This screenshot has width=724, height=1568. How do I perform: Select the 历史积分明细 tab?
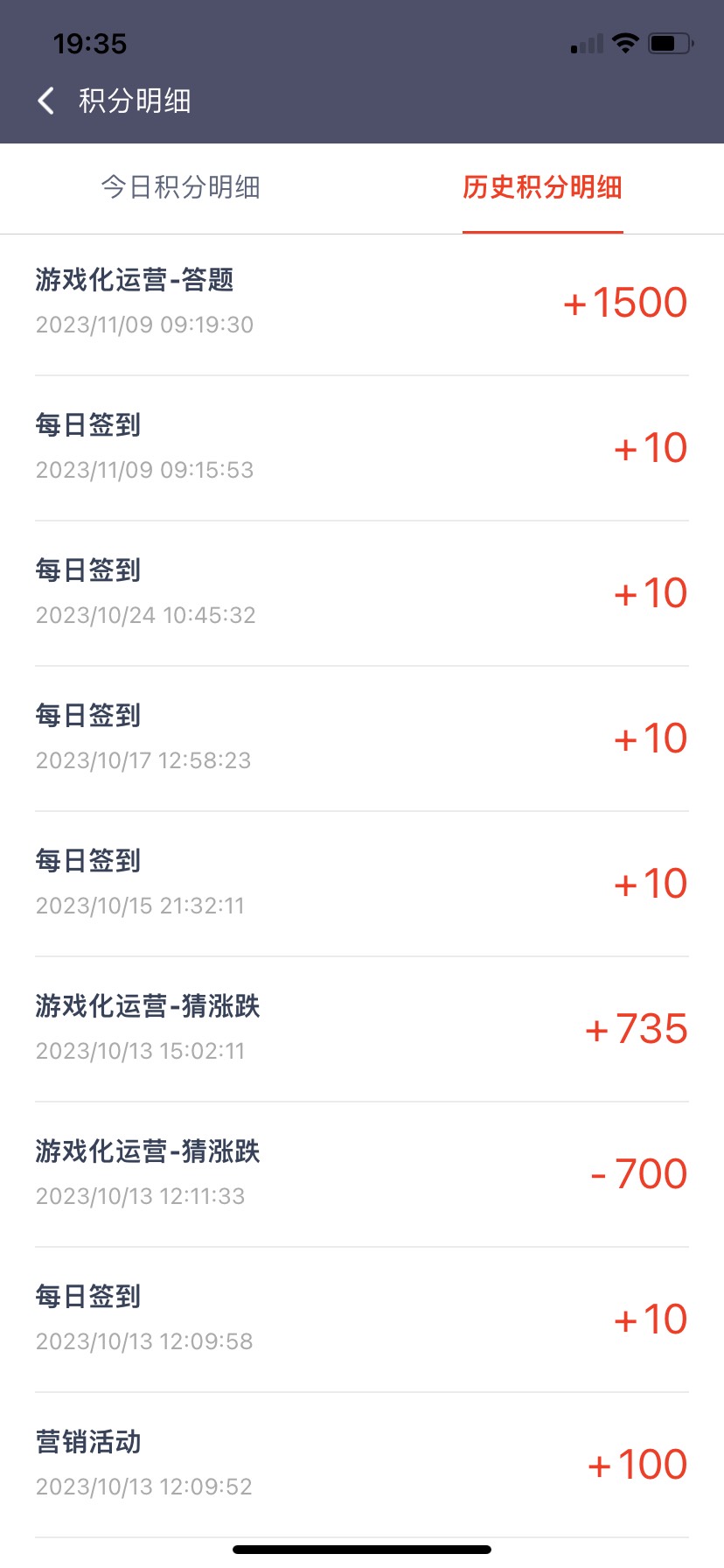tap(542, 187)
